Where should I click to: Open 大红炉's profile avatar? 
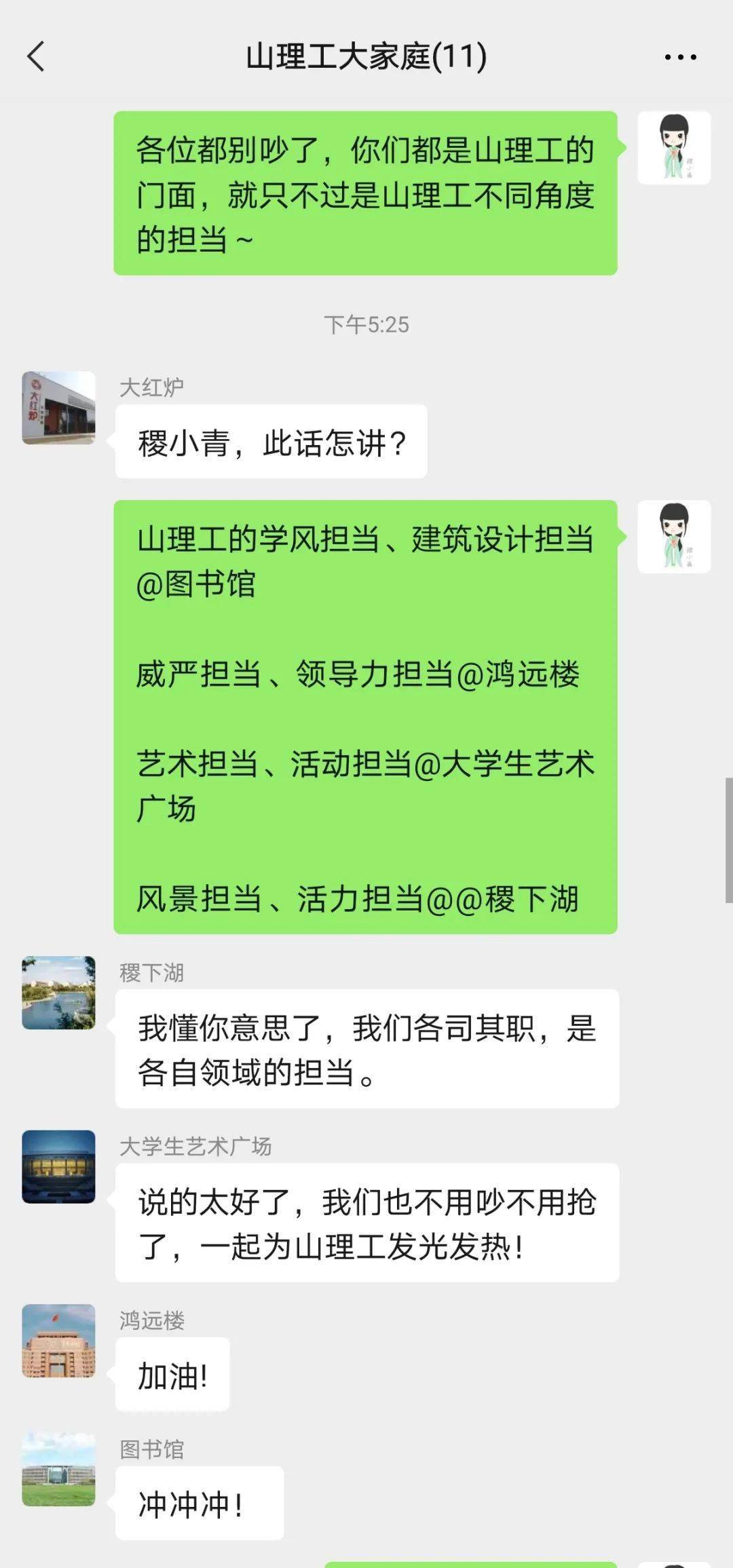coord(58,407)
